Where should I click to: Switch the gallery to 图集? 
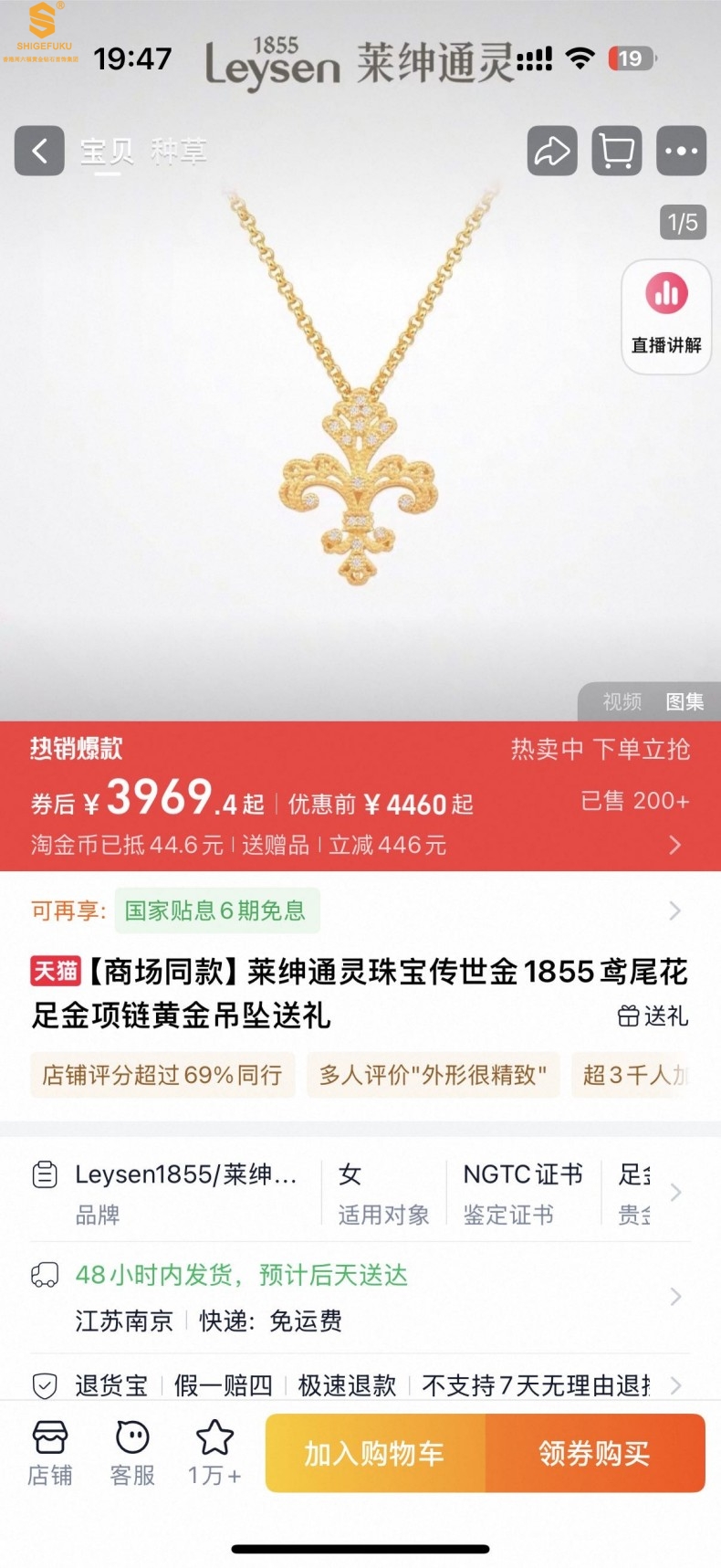click(684, 701)
